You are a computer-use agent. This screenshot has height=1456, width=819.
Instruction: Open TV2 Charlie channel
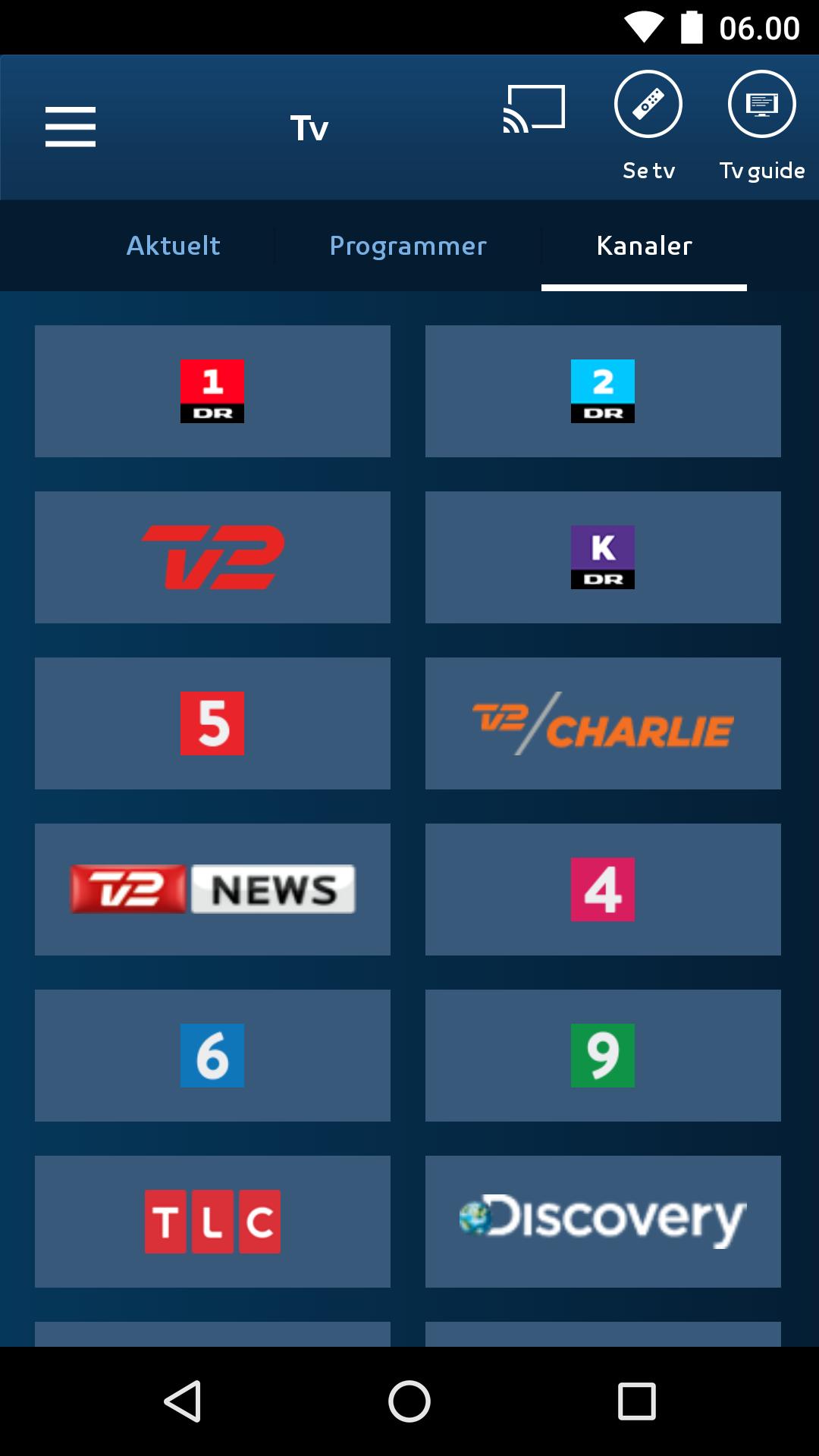[603, 723]
